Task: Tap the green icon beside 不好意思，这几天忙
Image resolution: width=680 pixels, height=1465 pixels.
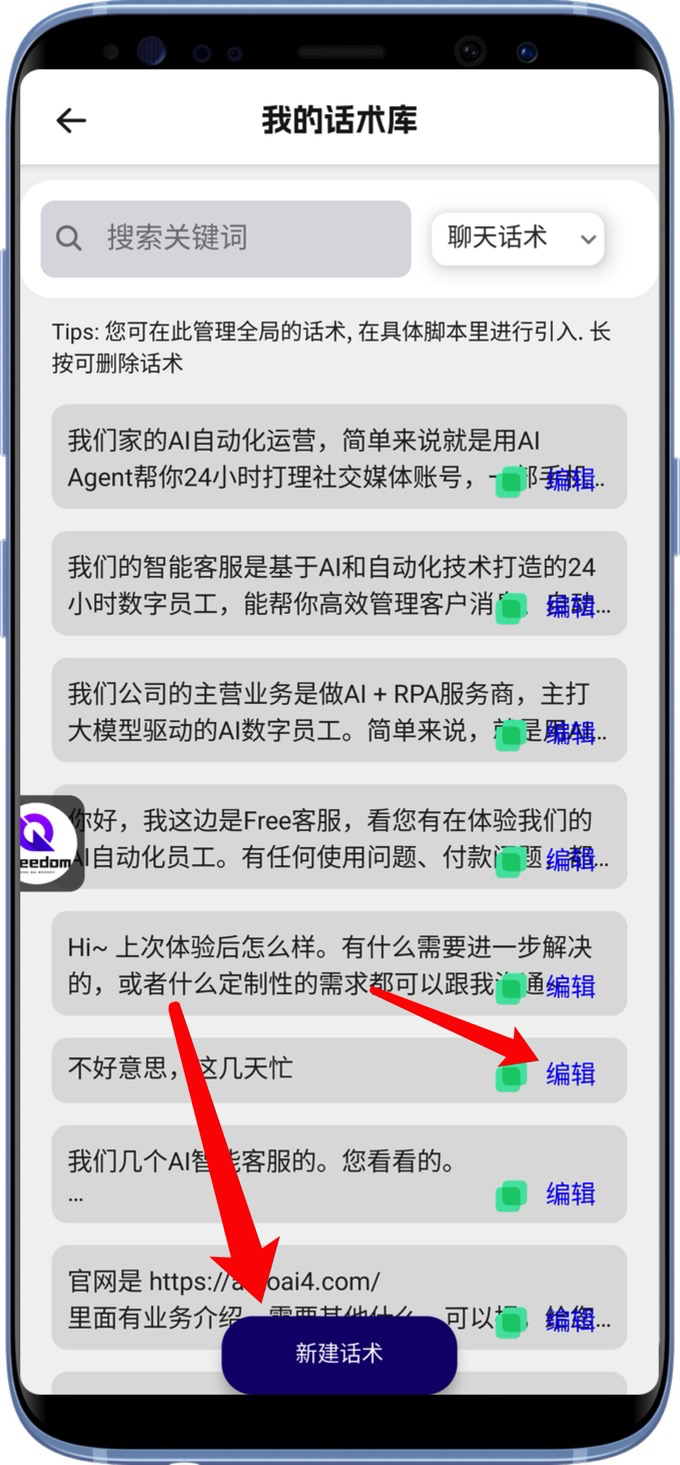Action: [x=512, y=1076]
